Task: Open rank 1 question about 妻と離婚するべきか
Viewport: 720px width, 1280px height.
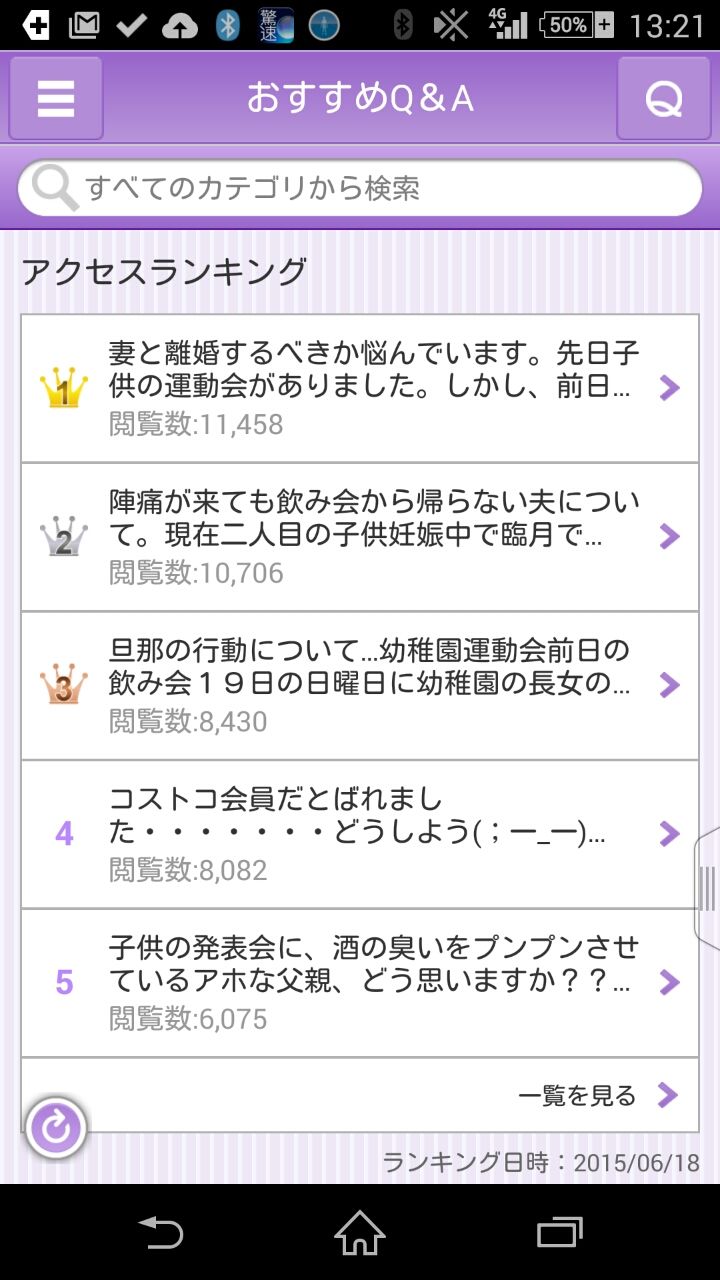Action: click(x=360, y=389)
